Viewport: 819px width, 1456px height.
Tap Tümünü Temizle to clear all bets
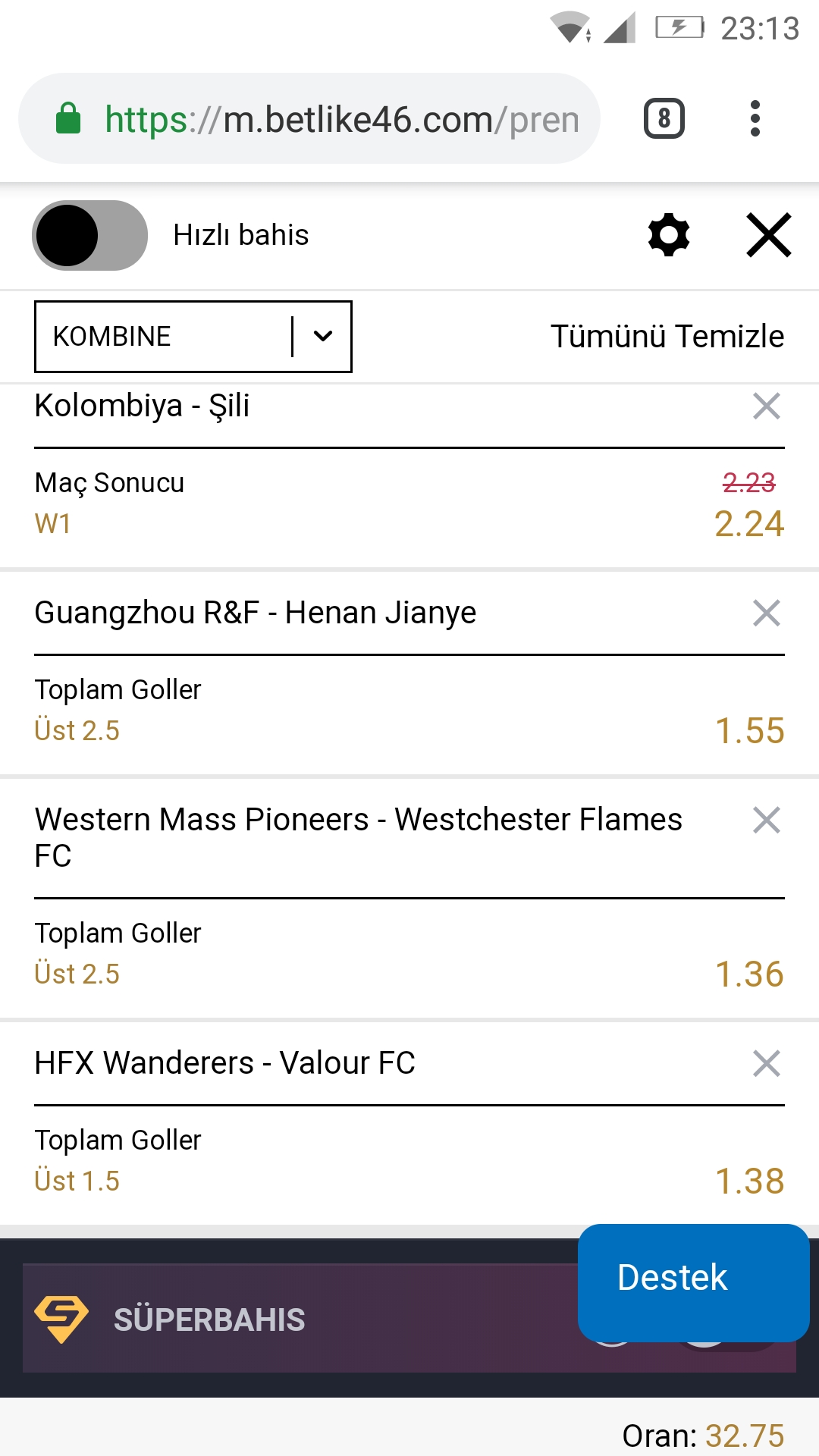click(x=667, y=337)
